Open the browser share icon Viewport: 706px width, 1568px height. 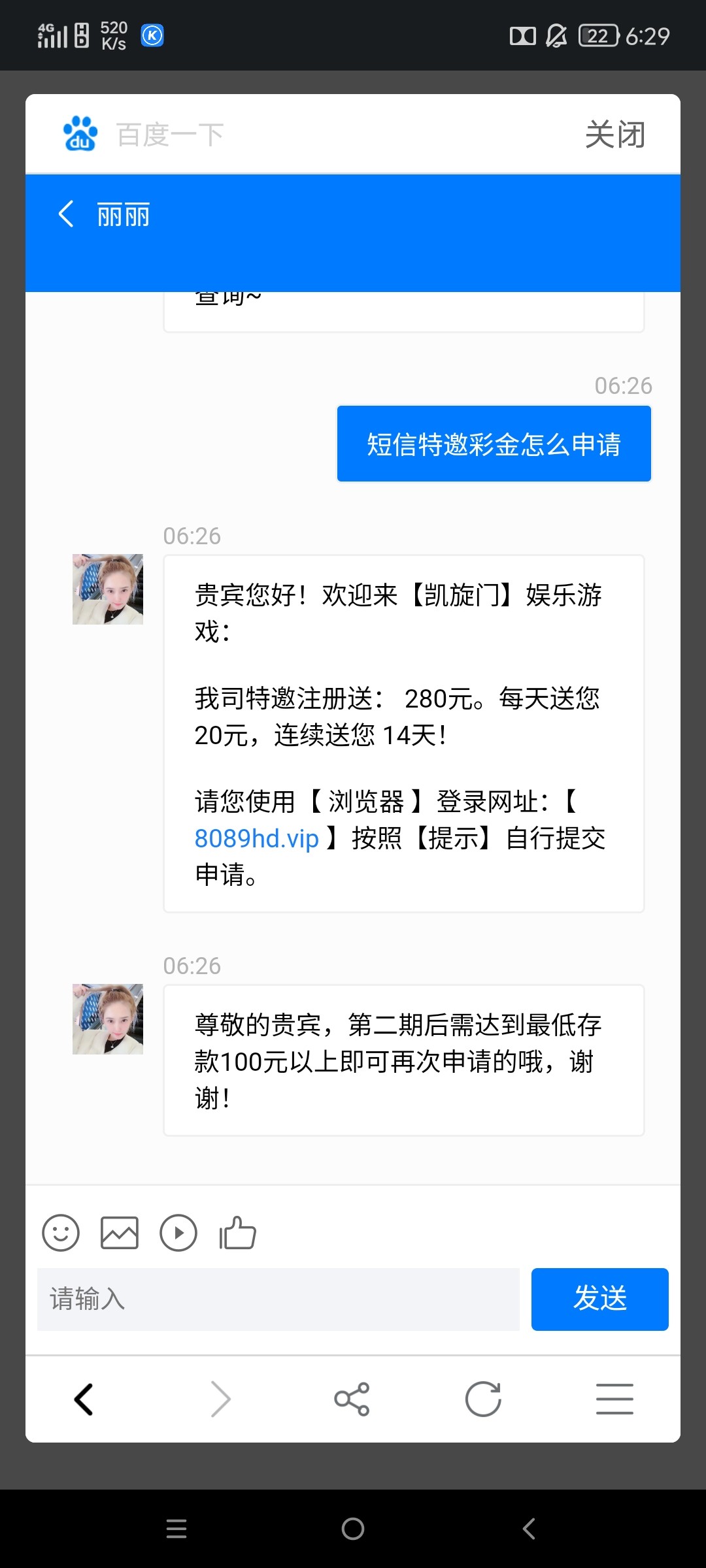(351, 1399)
